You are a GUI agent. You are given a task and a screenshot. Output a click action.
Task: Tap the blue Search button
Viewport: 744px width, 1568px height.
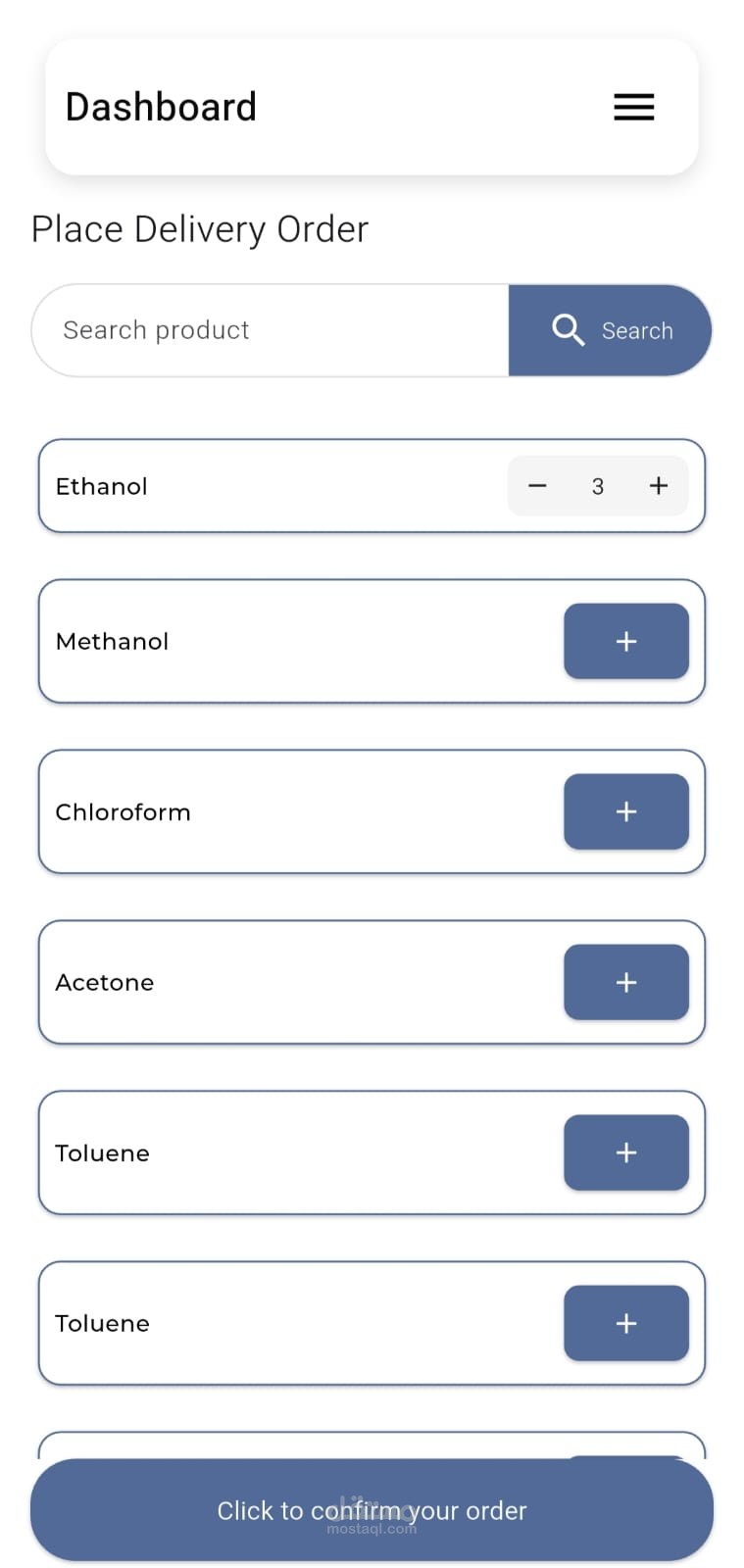(610, 330)
